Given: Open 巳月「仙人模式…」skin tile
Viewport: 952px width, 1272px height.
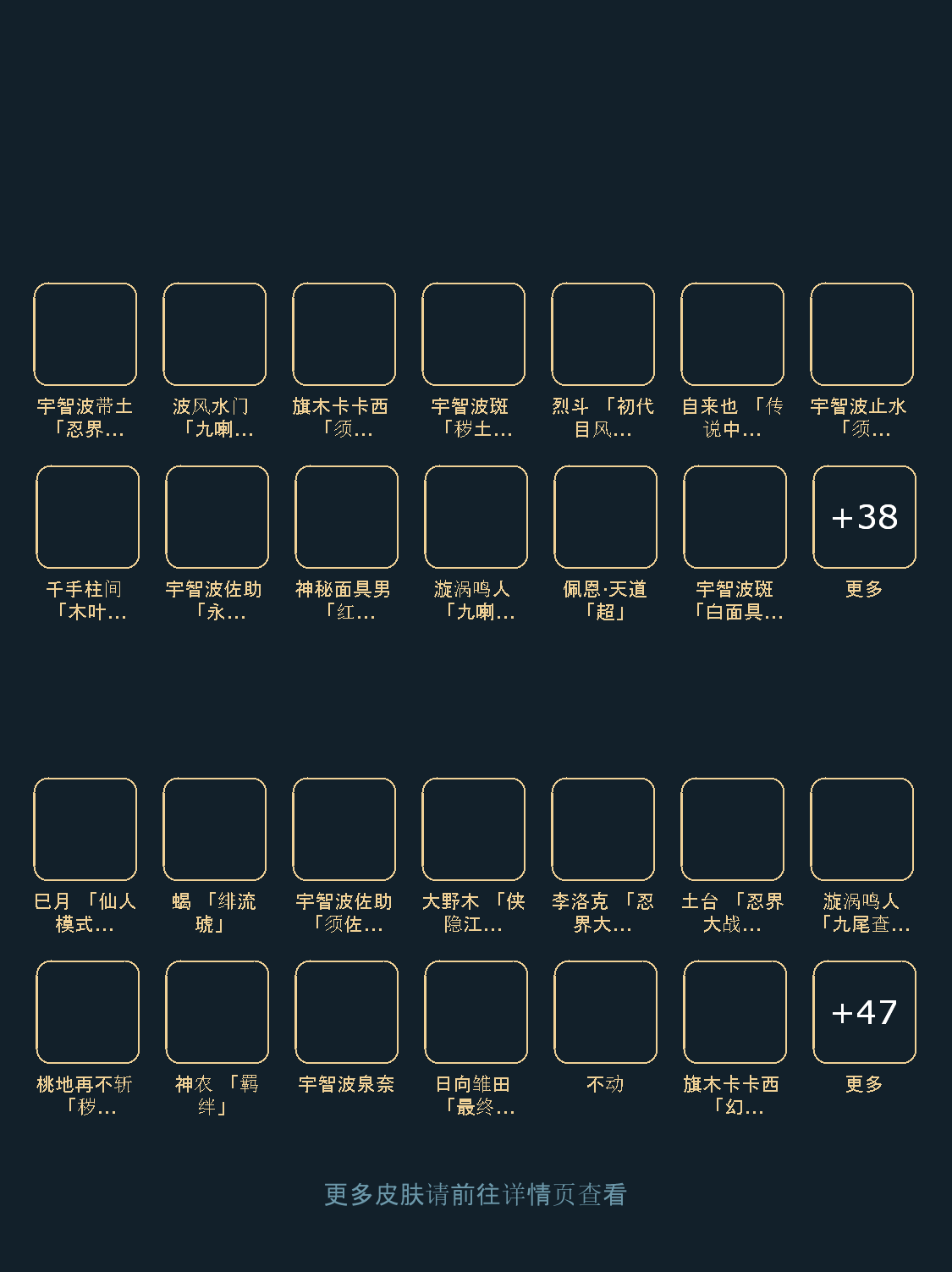Looking at the screenshot, I should pos(85,829).
